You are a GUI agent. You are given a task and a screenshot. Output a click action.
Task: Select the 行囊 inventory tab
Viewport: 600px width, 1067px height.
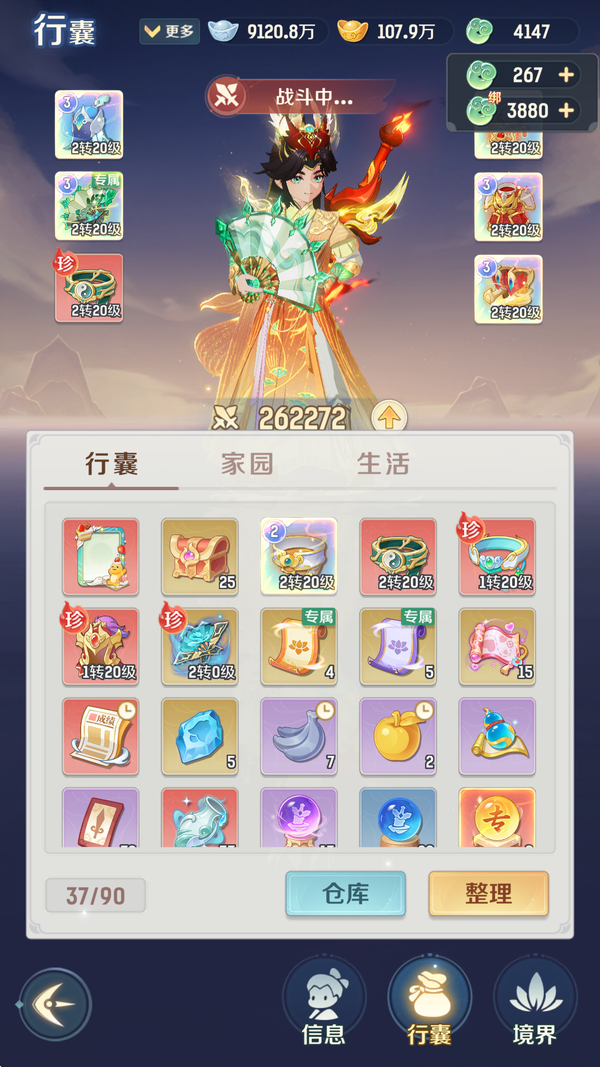click(x=111, y=464)
